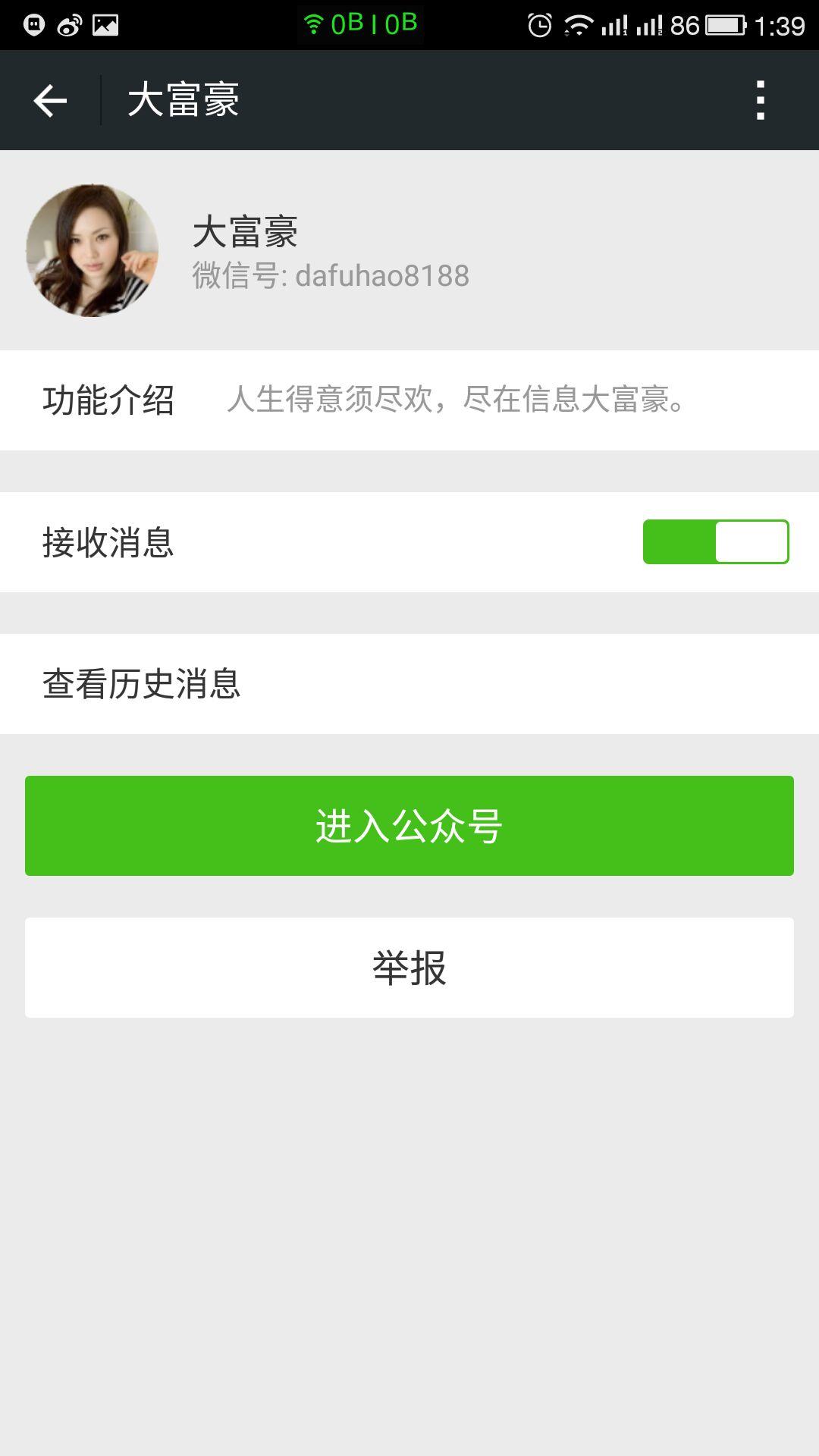
Task: Tap the 大富豪 title in the top bar
Action: point(182,100)
